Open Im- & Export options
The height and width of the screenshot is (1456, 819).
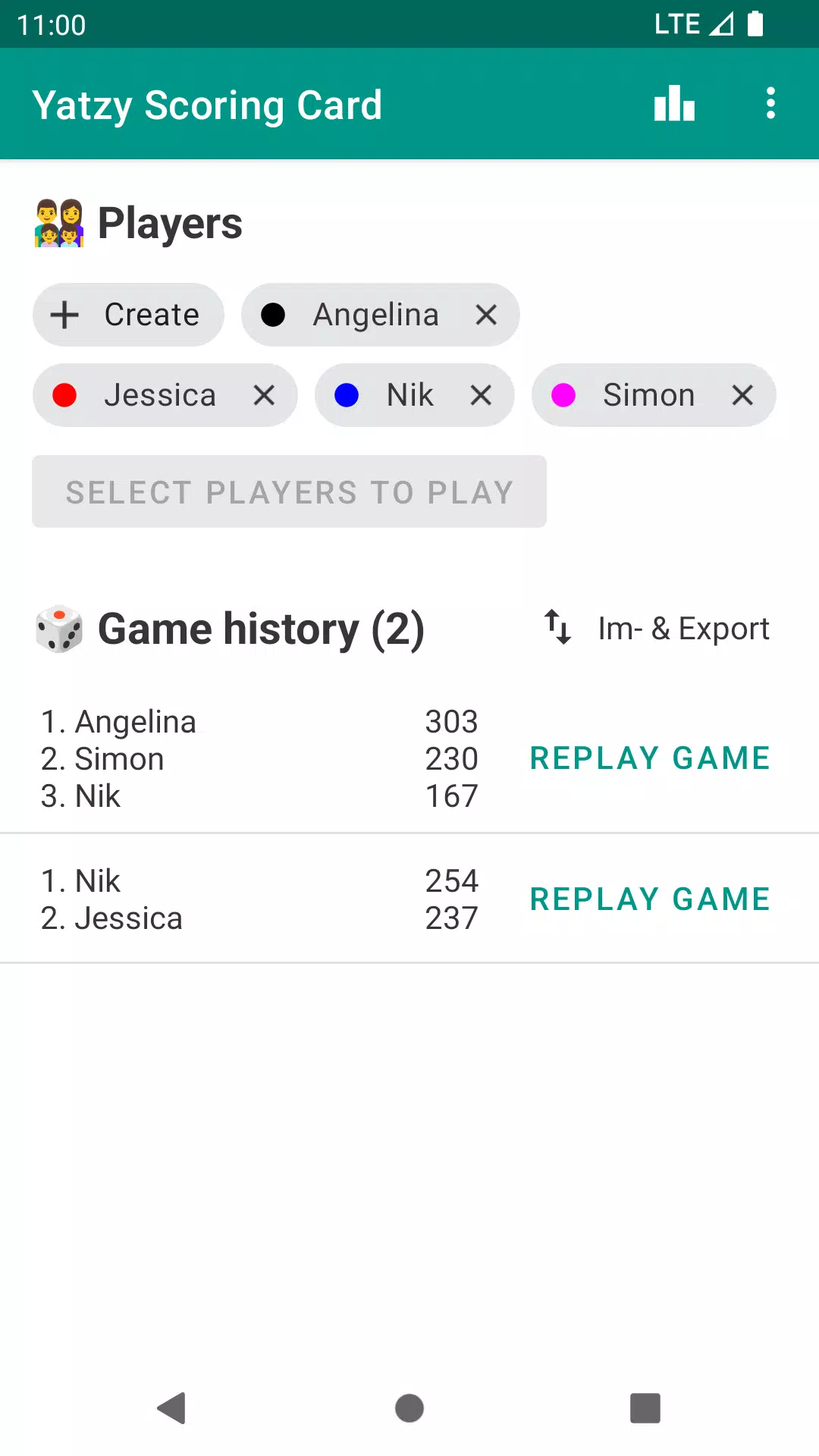point(657,628)
